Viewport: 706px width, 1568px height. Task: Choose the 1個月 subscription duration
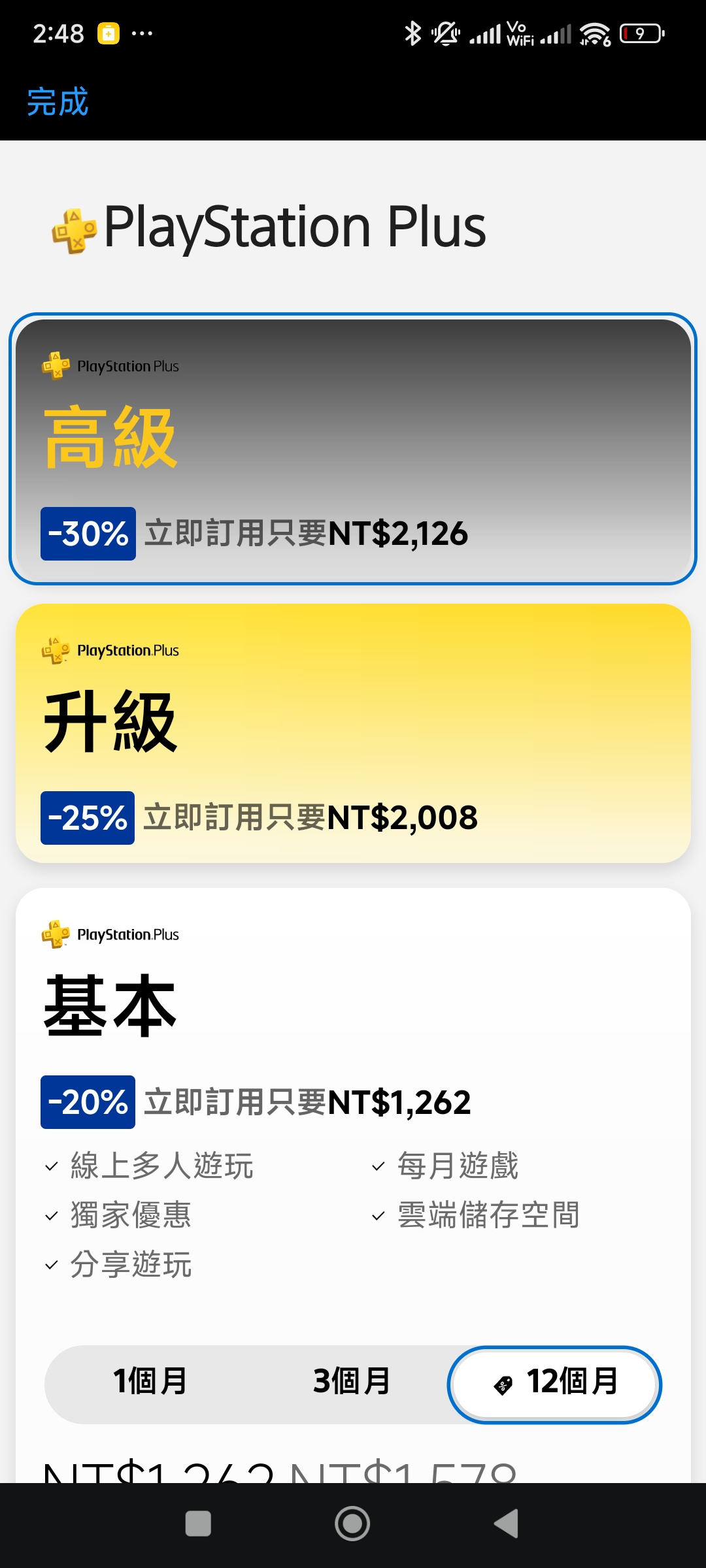(x=150, y=1381)
